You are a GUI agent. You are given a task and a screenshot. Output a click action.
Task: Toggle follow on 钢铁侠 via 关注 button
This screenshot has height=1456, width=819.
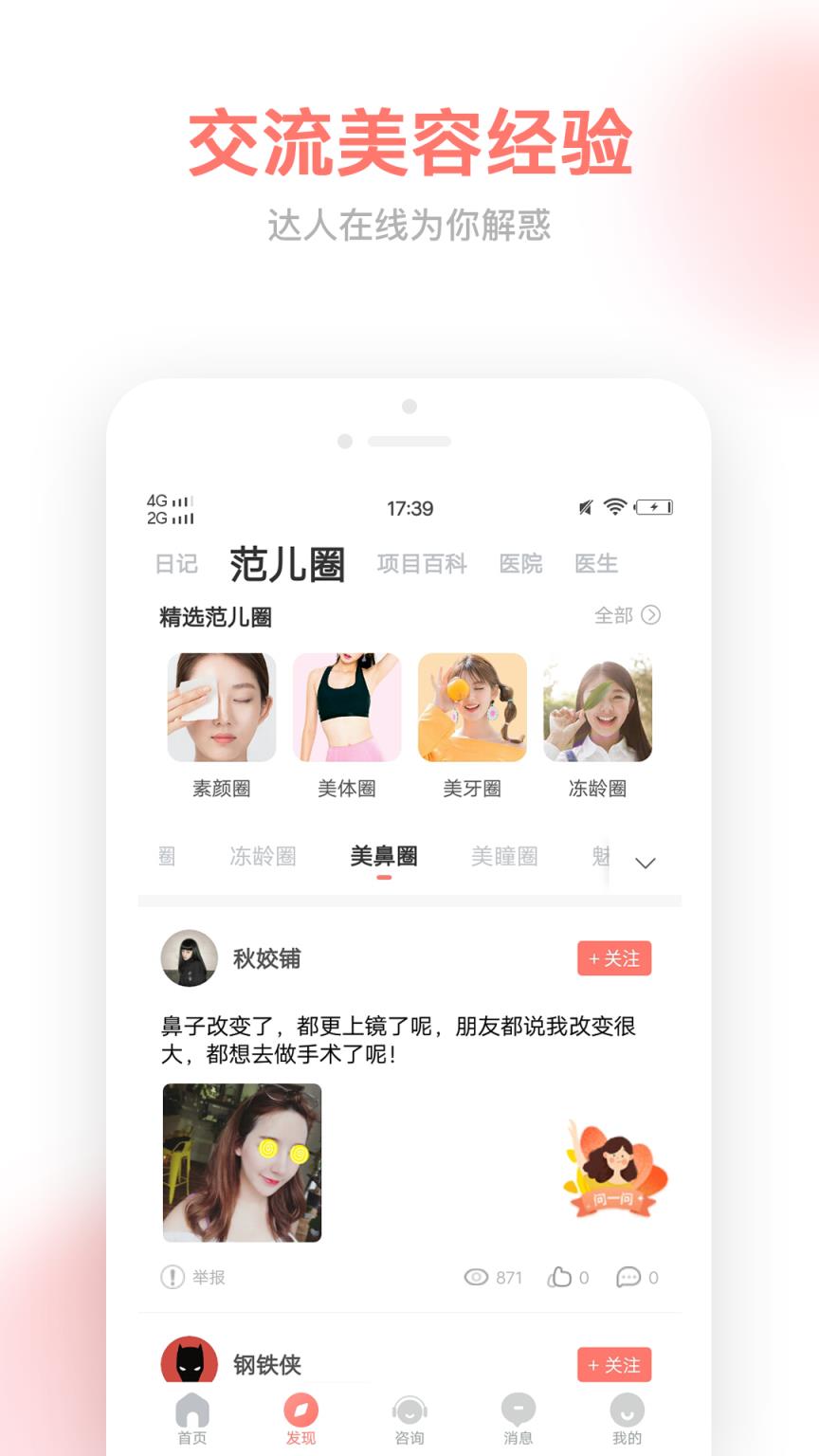coord(614,1365)
